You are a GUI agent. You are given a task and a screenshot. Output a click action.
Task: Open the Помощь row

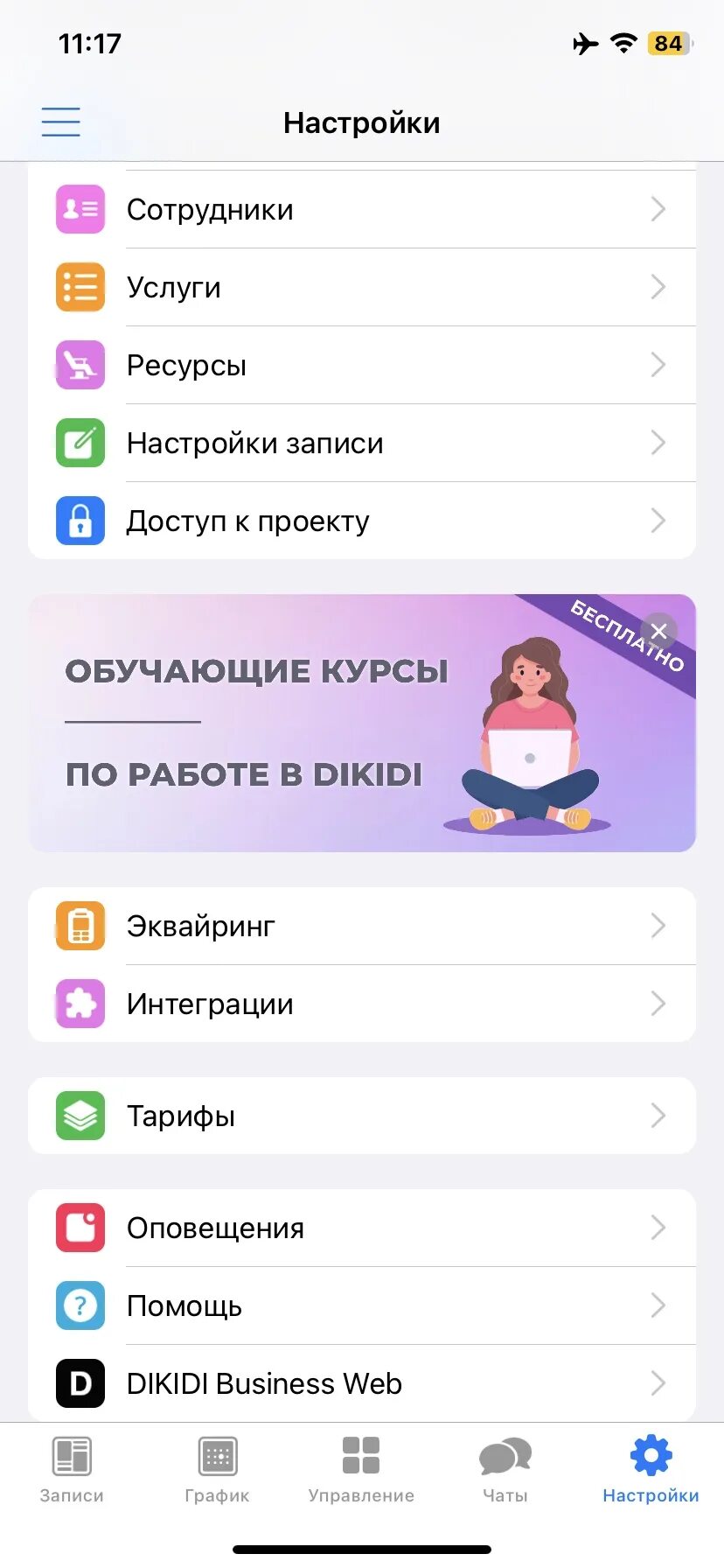tap(362, 1305)
